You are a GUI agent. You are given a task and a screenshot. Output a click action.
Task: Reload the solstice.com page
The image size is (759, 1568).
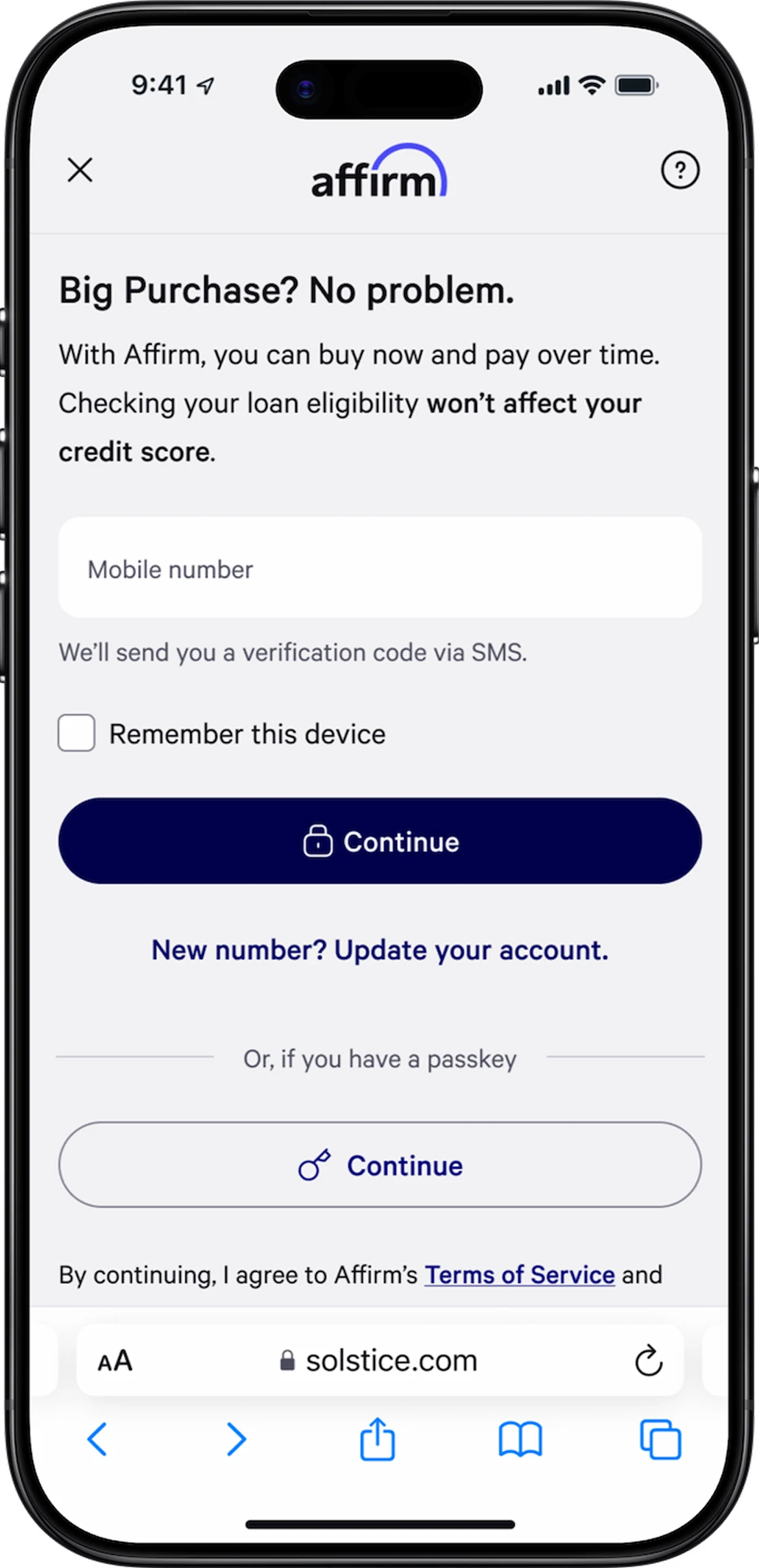(648, 1360)
